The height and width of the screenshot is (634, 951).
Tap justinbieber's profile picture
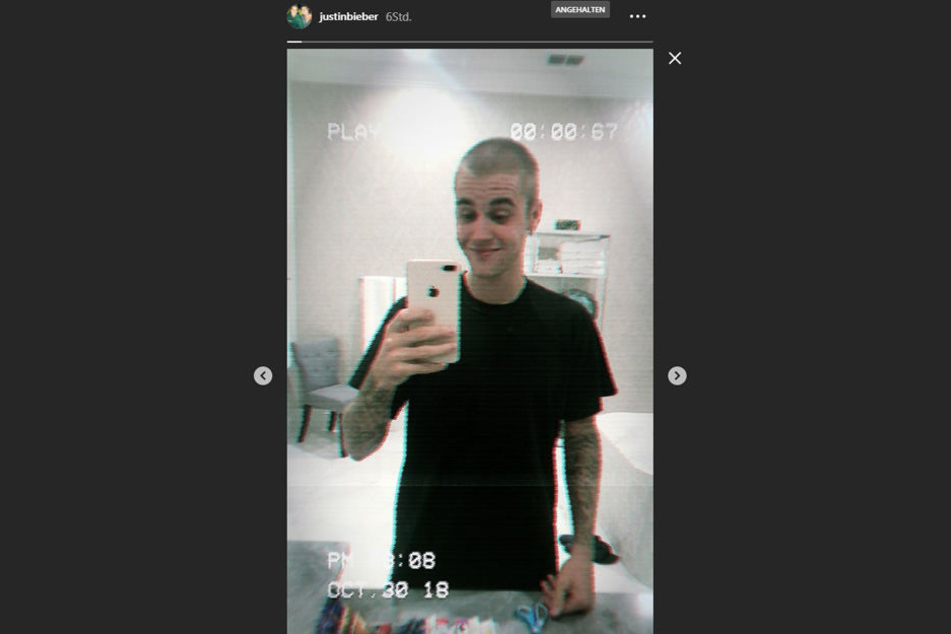tap(299, 17)
